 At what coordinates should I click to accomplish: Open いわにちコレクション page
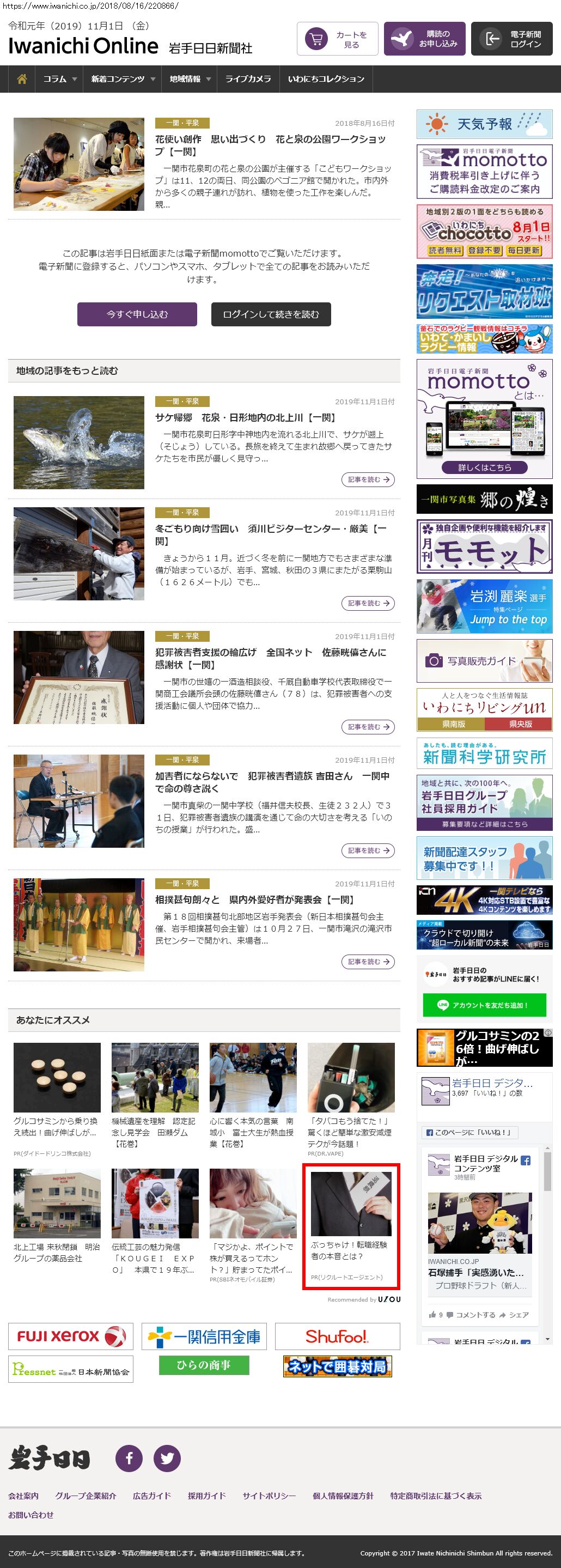click(x=326, y=79)
